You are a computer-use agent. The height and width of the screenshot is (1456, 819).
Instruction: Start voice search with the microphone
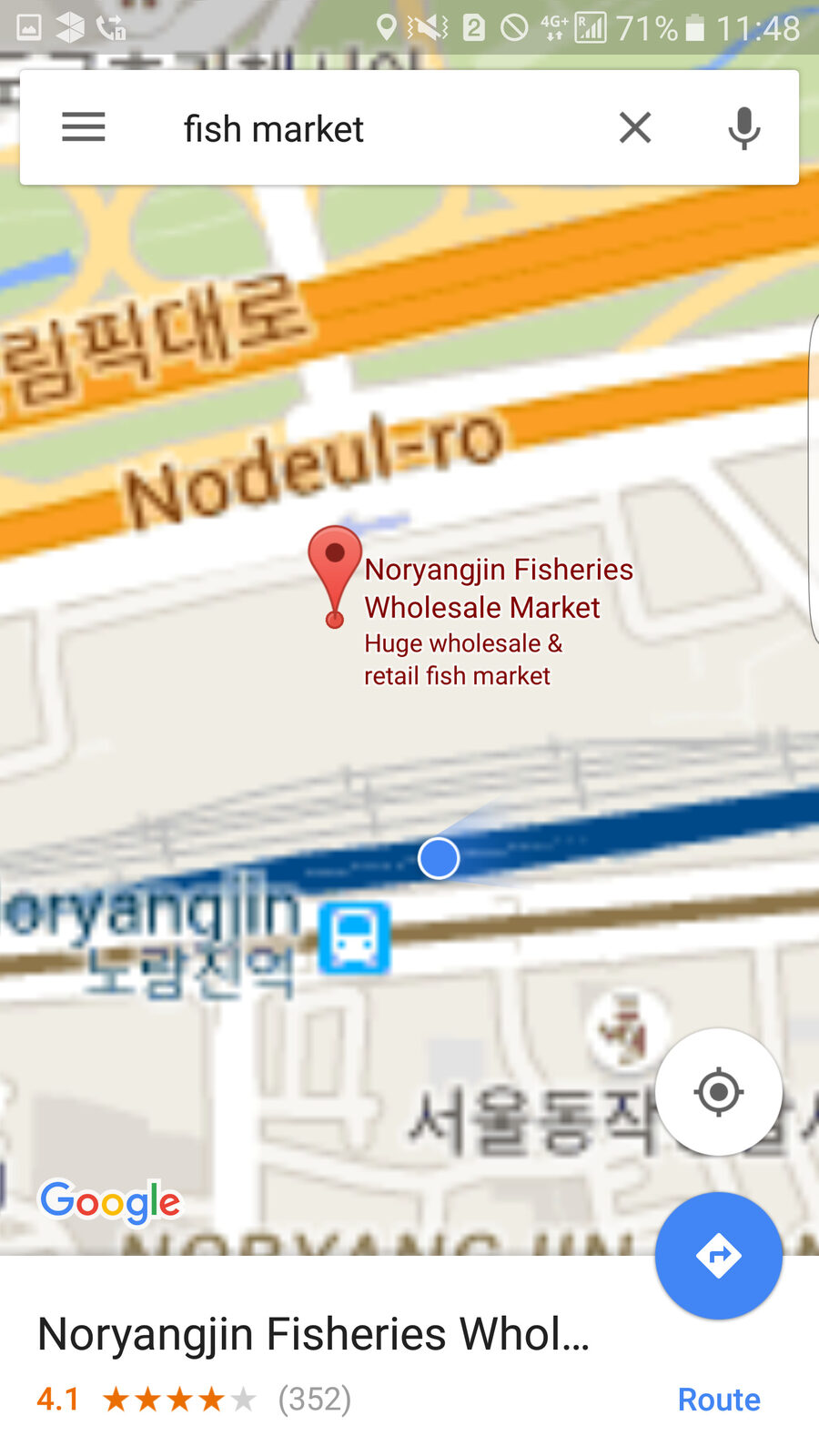pyautogui.click(x=743, y=127)
